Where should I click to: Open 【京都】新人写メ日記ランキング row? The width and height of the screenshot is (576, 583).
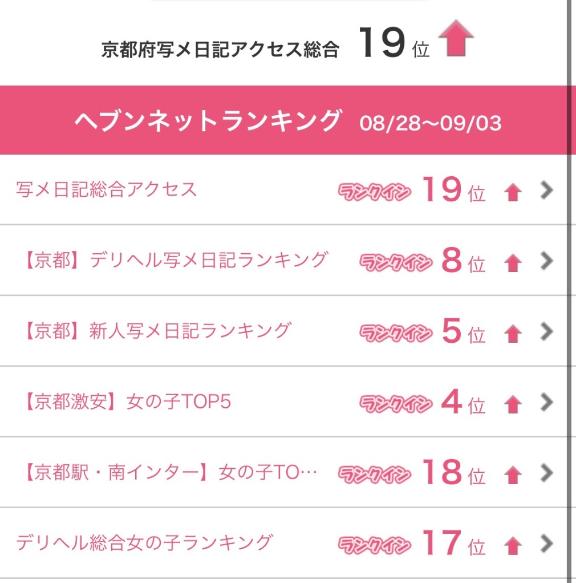tap(284, 331)
